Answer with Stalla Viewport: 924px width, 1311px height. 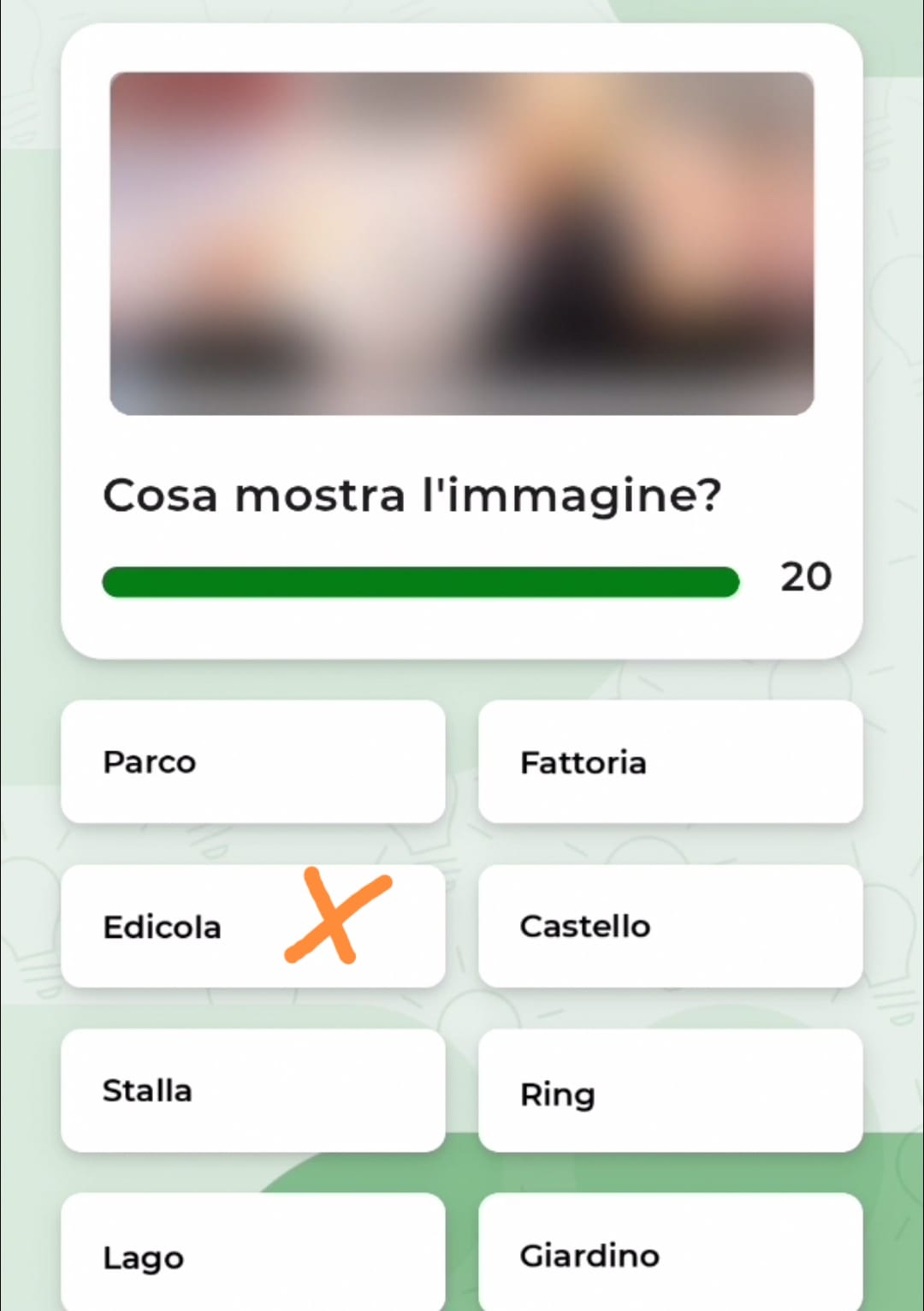252,1090
